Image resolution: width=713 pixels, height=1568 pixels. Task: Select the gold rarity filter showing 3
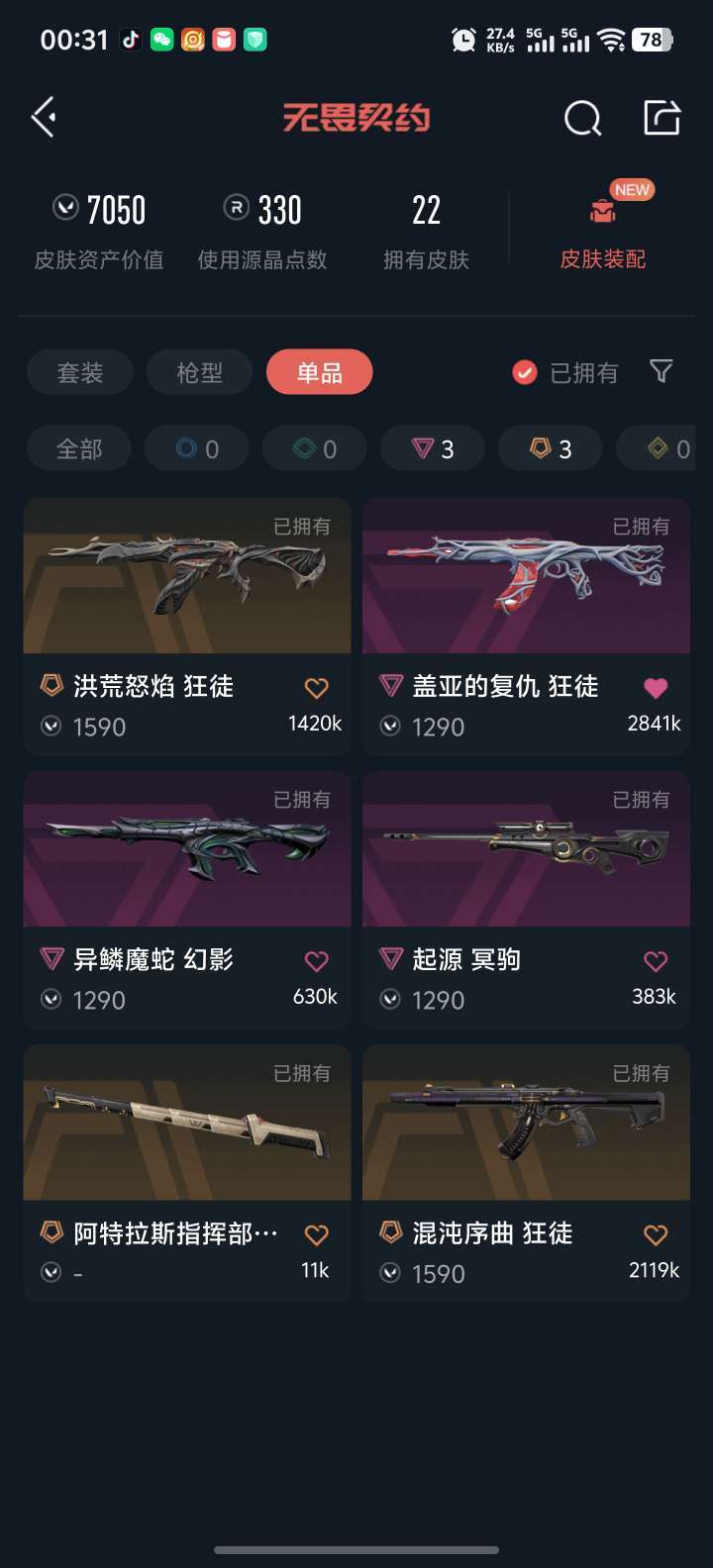pyautogui.click(x=550, y=447)
